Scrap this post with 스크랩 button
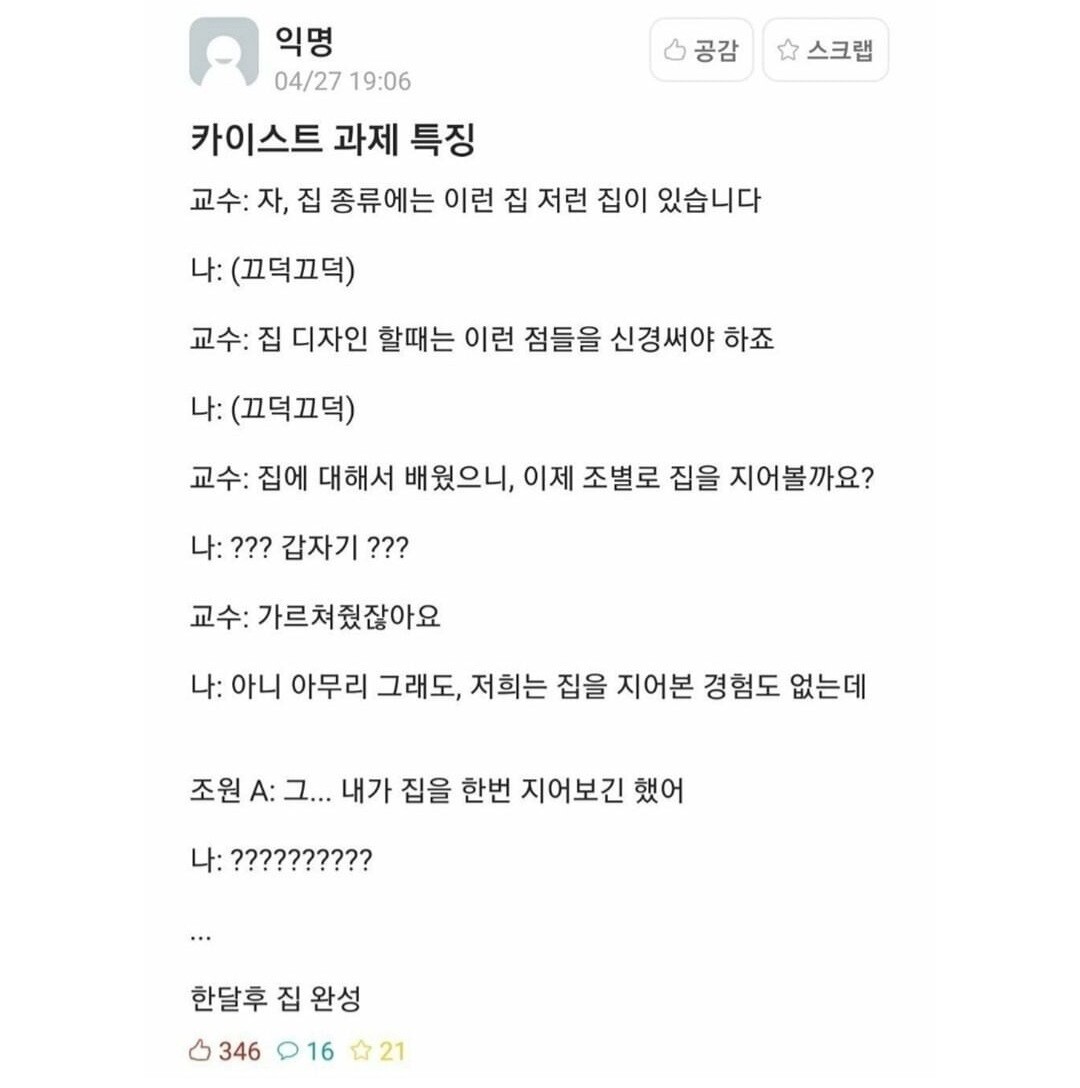Screen dimensions: 1080x1088 pos(825,50)
